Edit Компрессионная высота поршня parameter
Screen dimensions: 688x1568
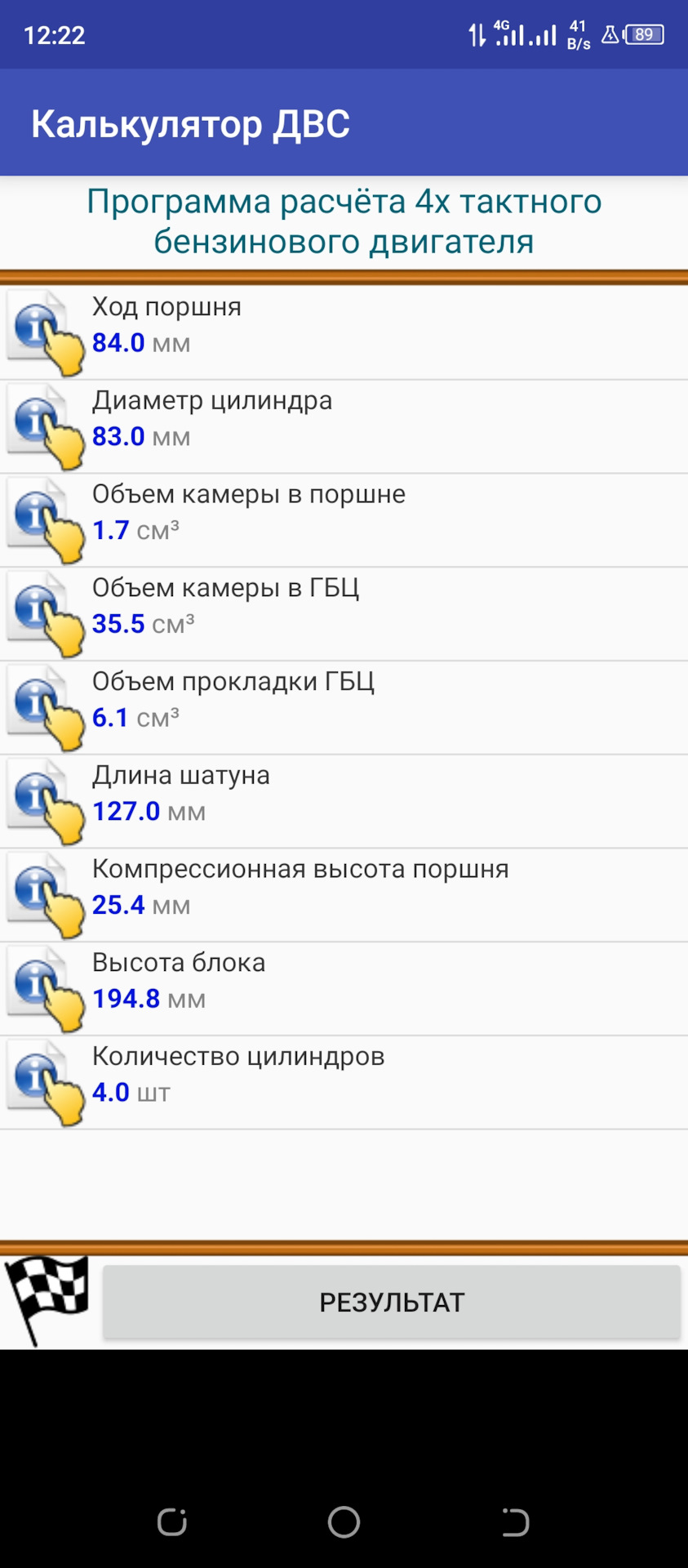pos(343,896)
